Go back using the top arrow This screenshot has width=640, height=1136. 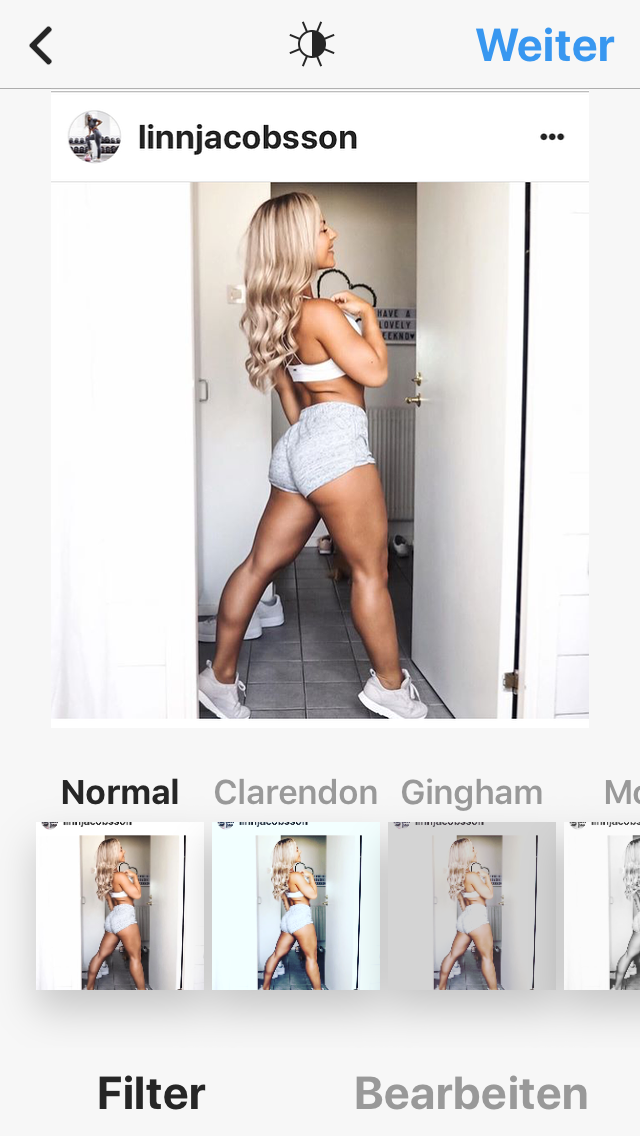(x=41, y=46)
